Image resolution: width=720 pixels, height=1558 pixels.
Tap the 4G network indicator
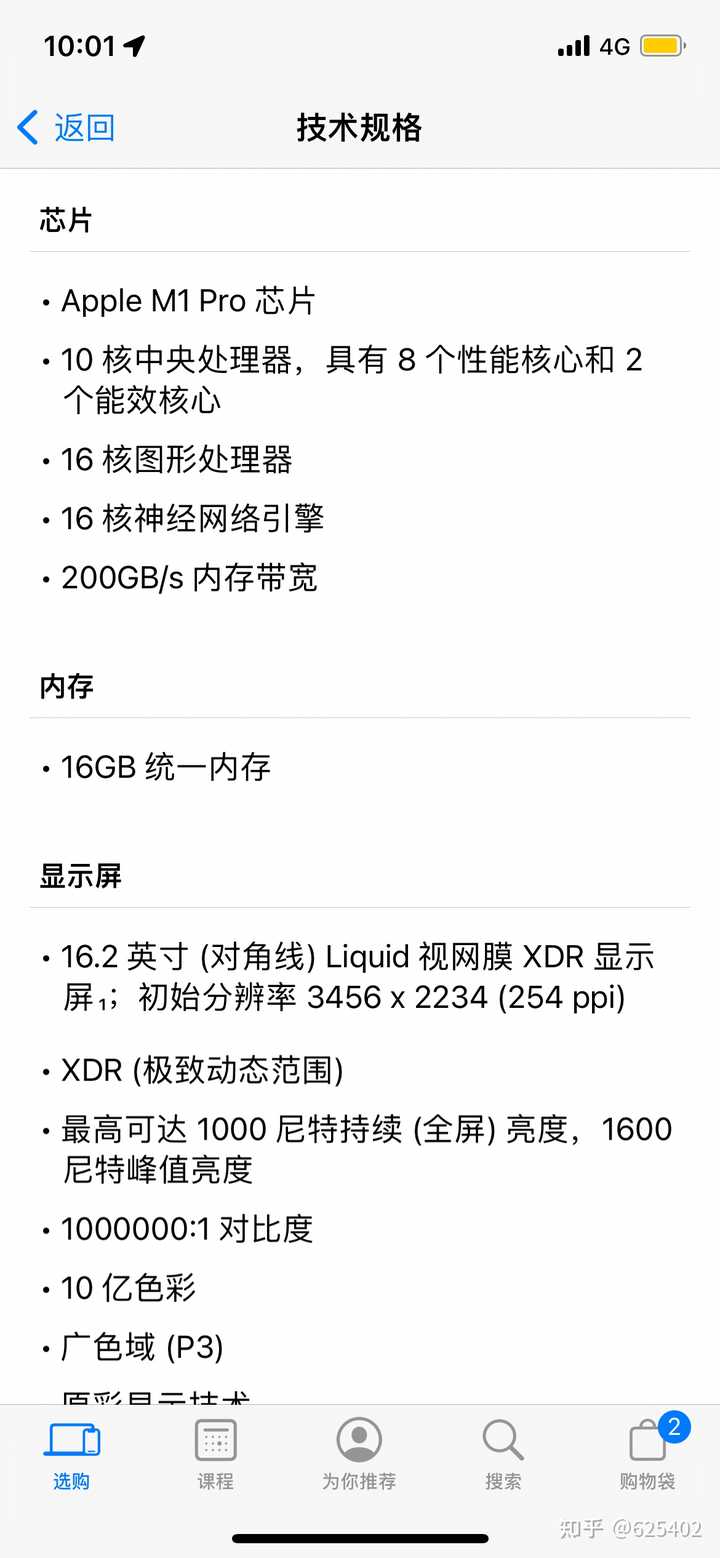tap(614, 44)
